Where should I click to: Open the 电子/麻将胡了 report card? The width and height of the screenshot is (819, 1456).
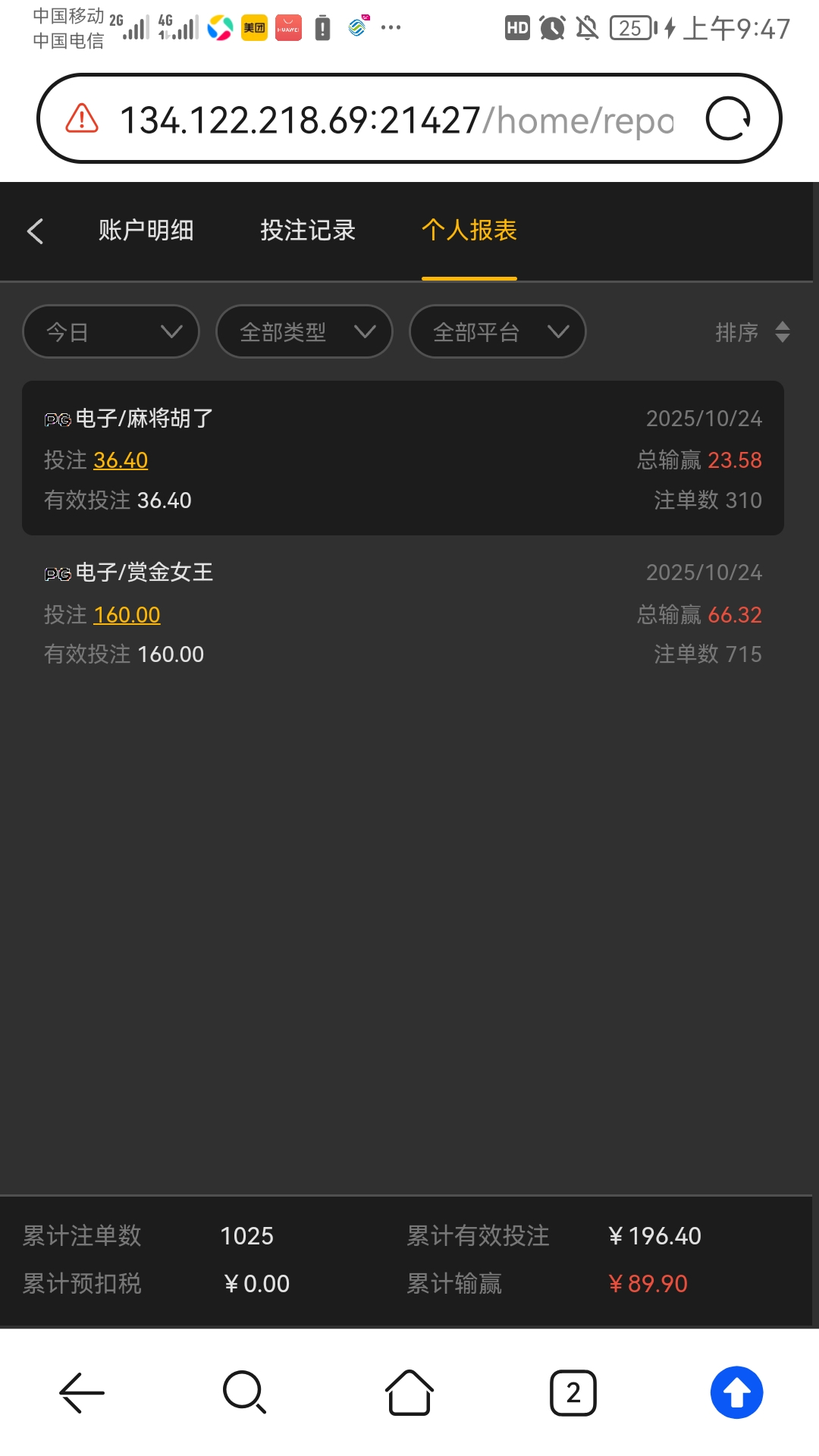(403, 458)
